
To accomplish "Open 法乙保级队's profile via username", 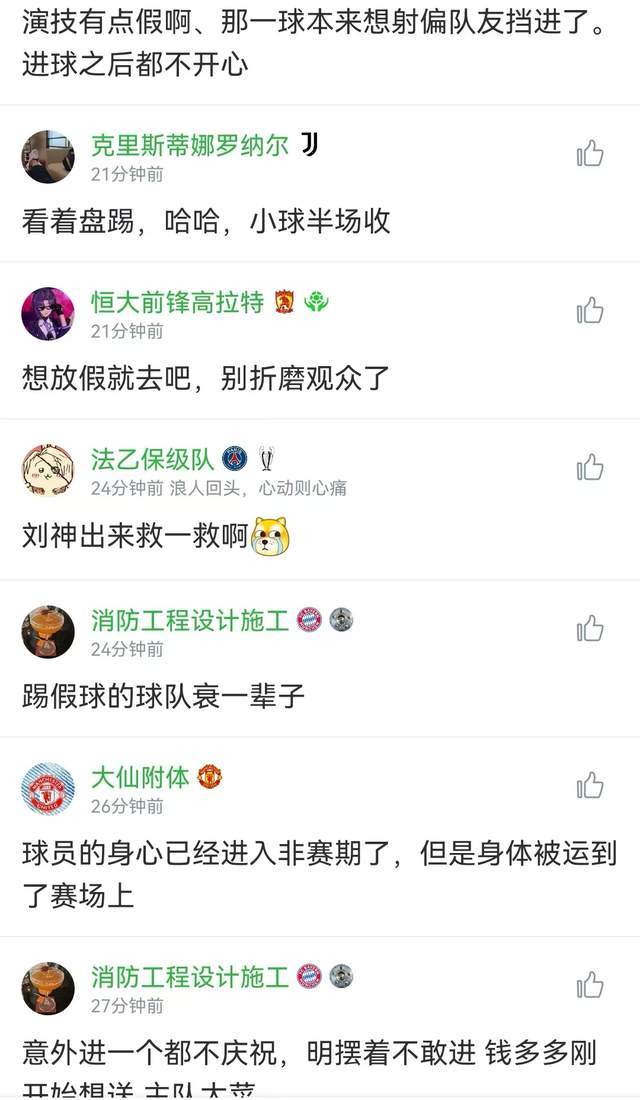I will (x=152, y=459).
